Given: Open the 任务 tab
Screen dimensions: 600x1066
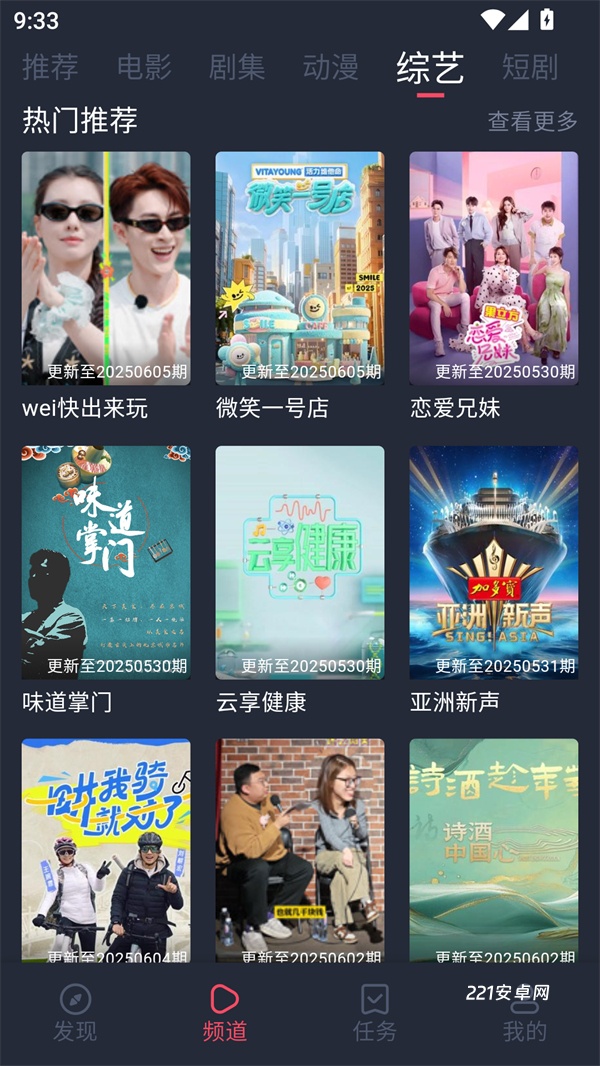Looking at the screenshot, I should [x=375, y=1012].
